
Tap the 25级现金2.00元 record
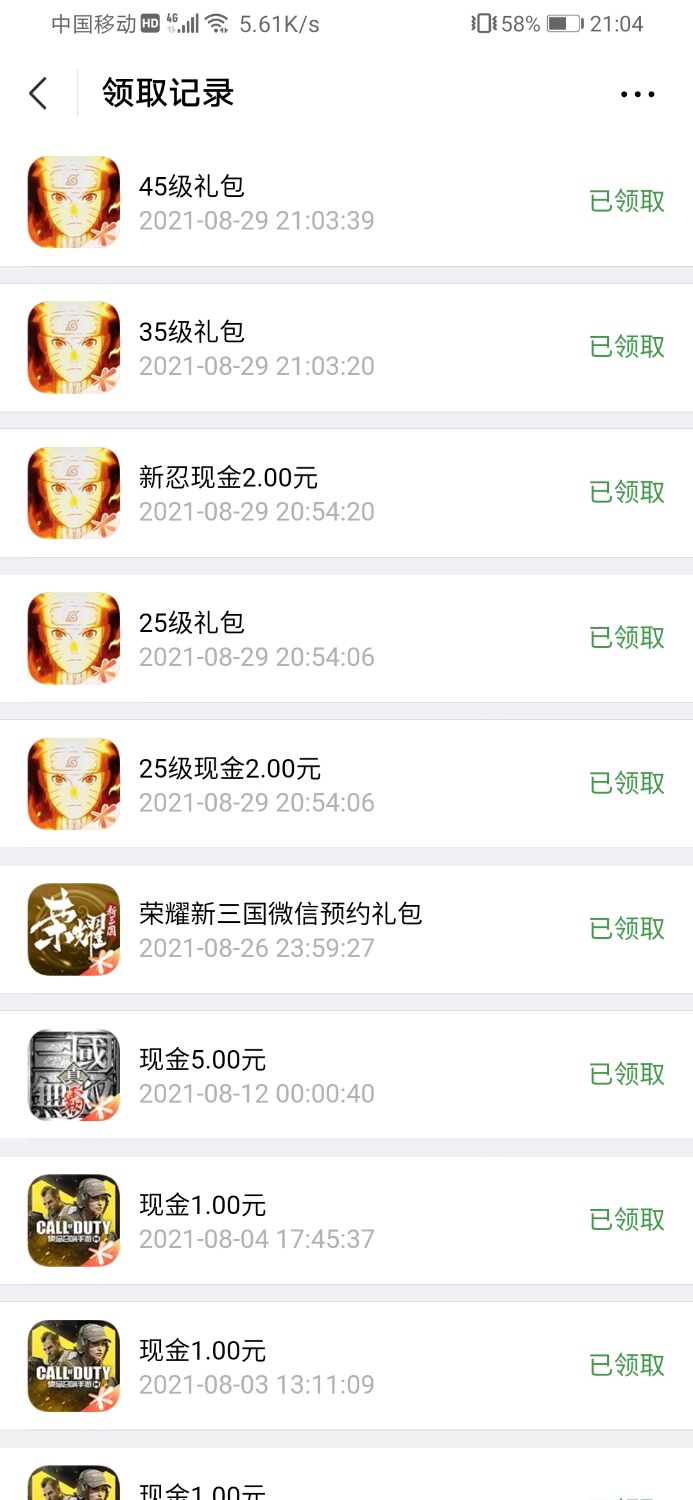point(346,784)
